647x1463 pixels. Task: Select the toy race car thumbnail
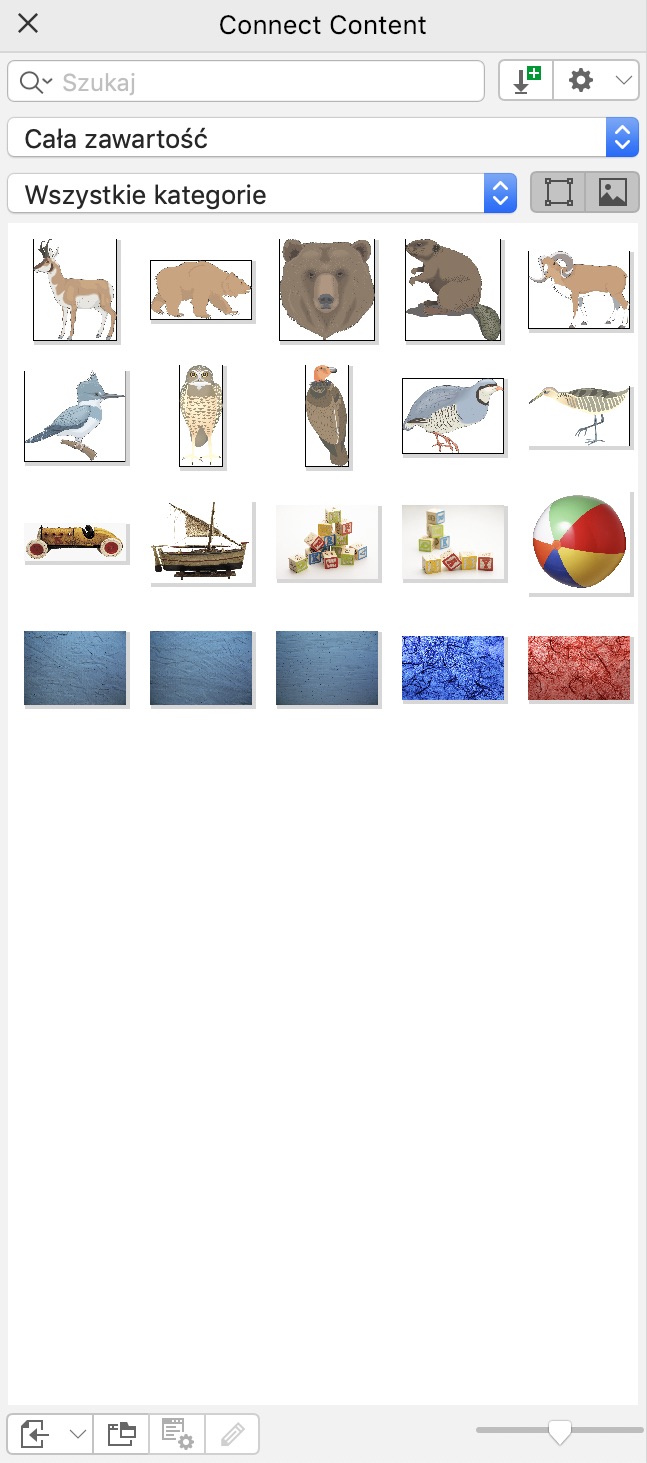(x=75, y=542)
